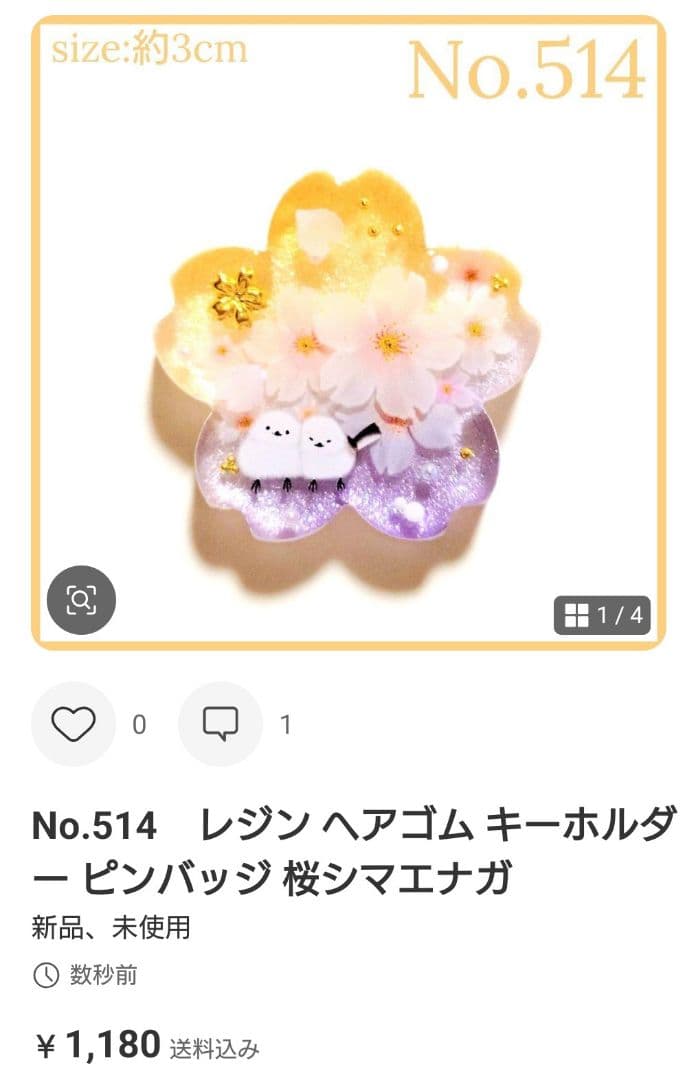Tap the image search icon on the photo

[82, 600]
